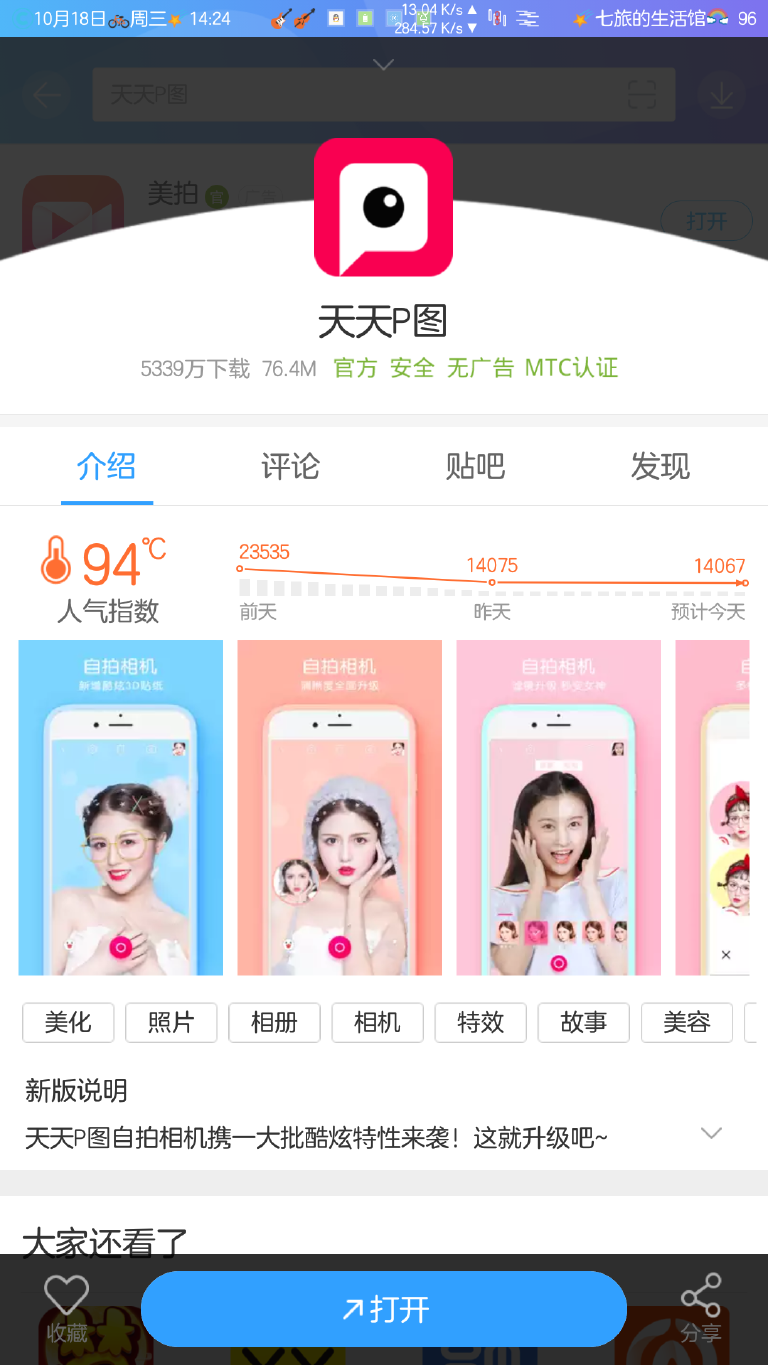Open the first blue selfie camera screenshot
768x1365 pixels.
pos(121,808)
